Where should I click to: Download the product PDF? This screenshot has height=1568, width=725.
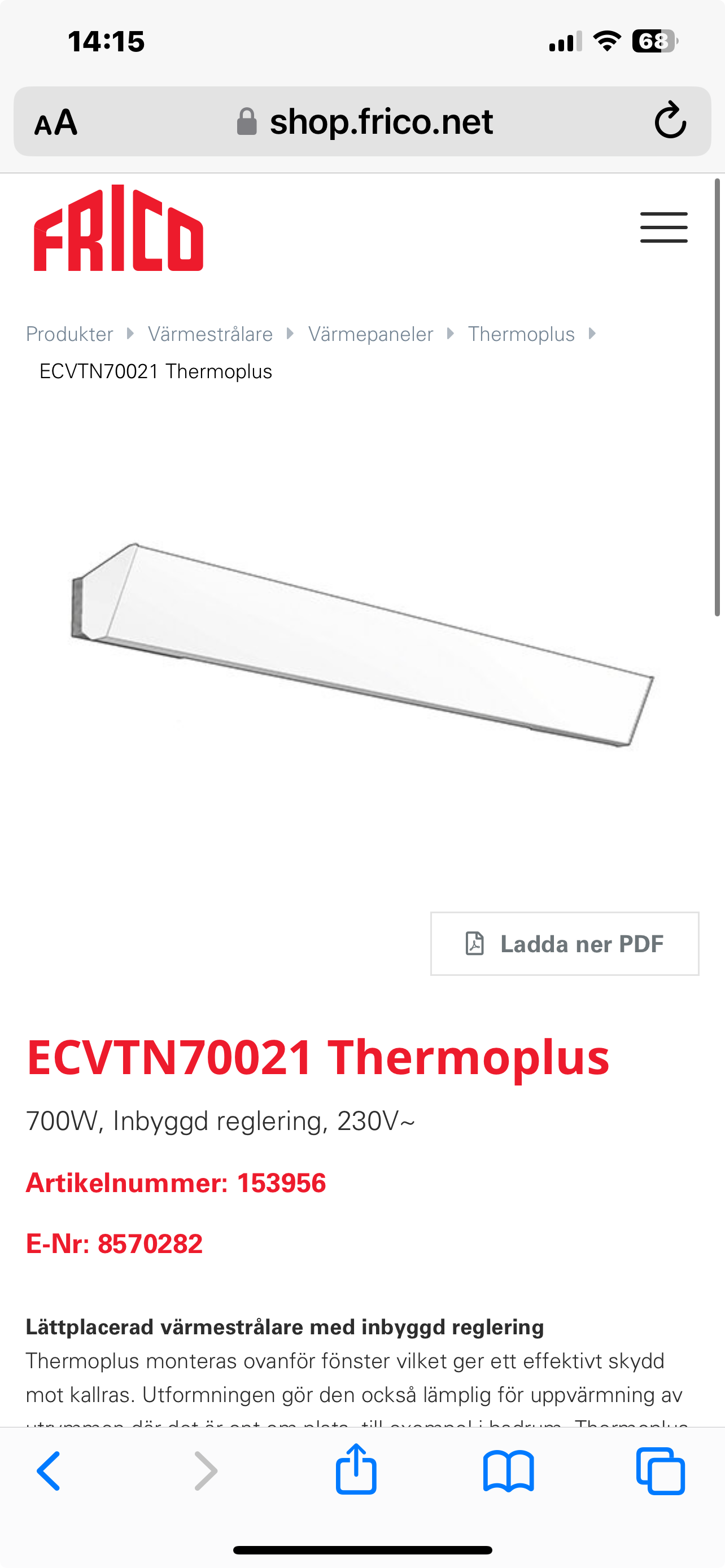564,944
